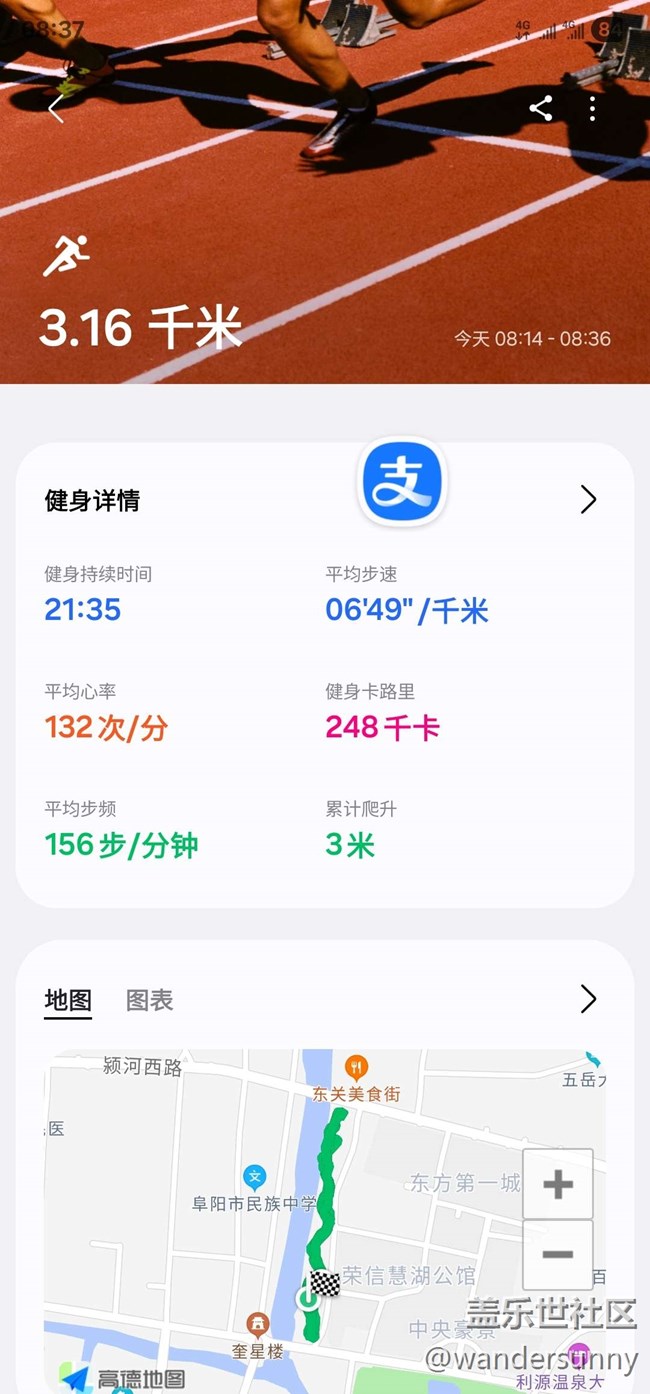Switch to the 图表 tab
650x1394 pixels.
click(150, 1000)
